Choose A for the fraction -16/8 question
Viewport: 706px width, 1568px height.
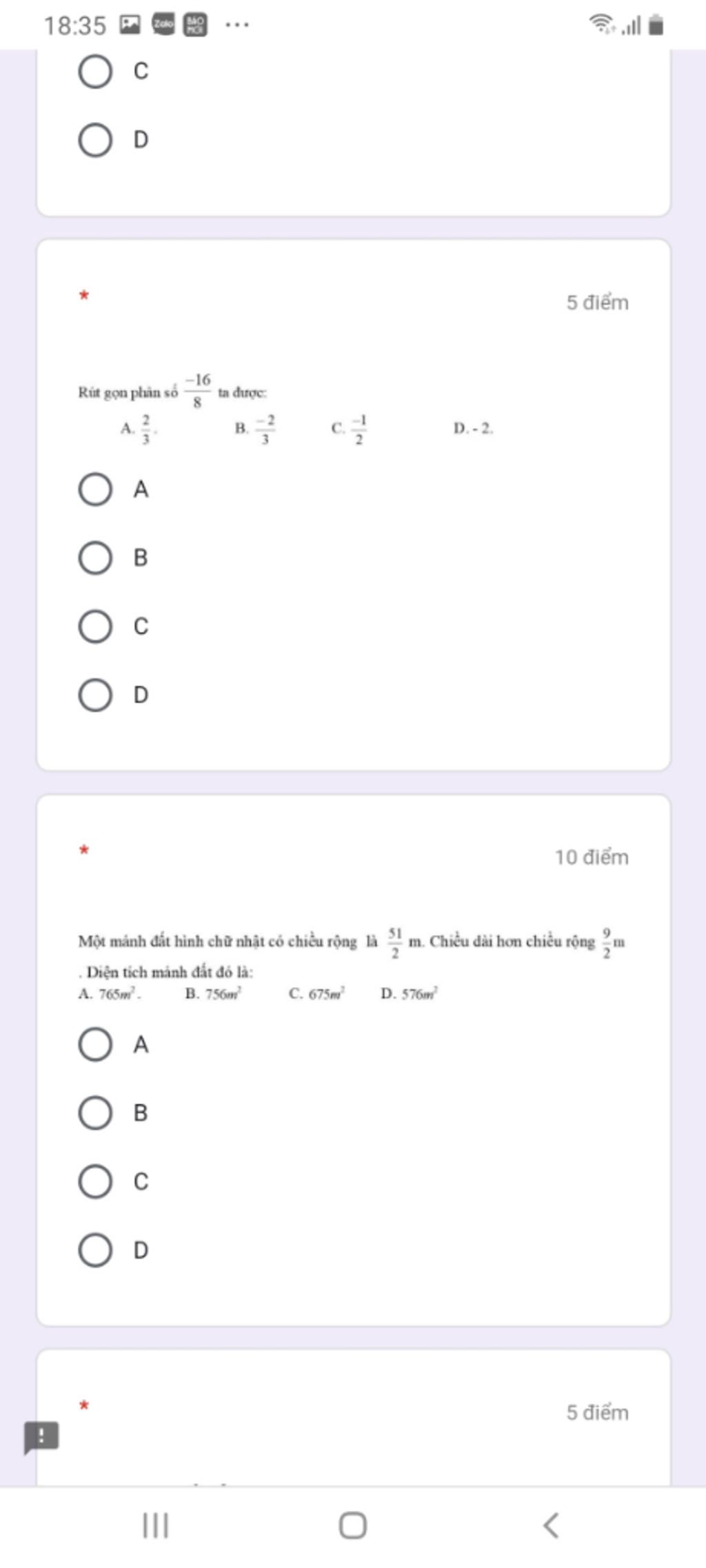coord(96,490)
